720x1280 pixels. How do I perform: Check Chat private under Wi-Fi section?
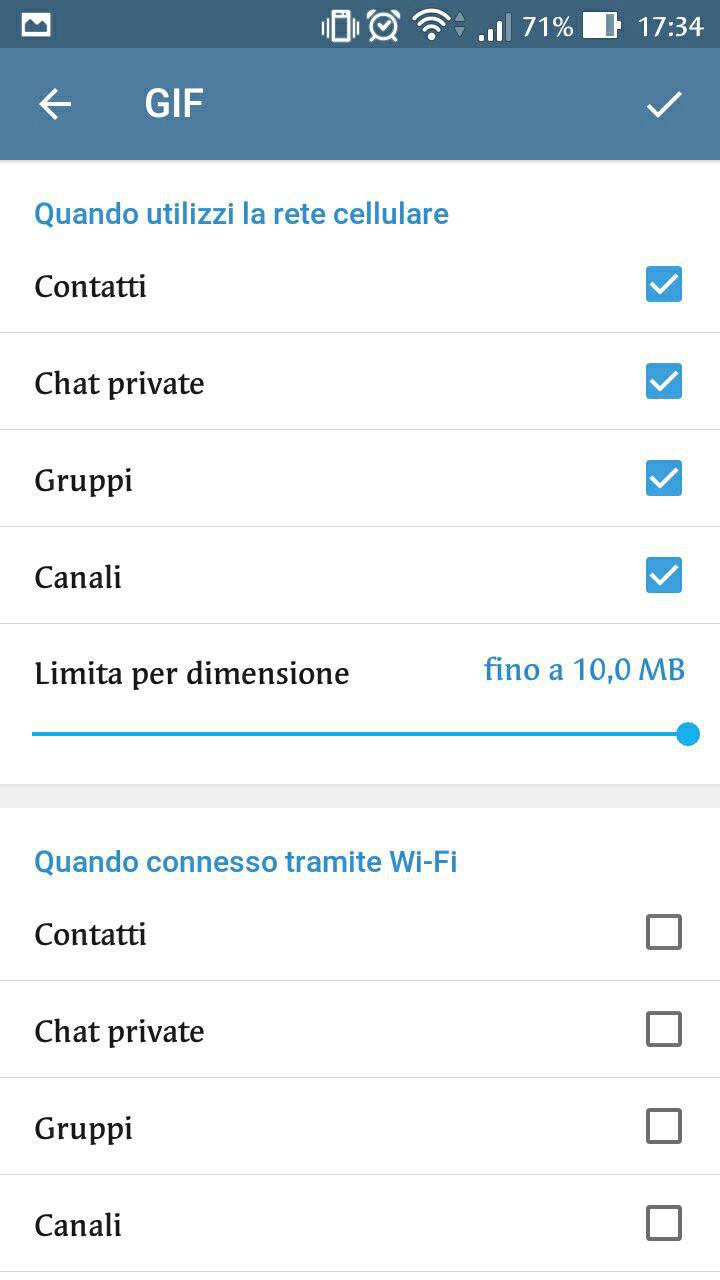point(664,1029)
